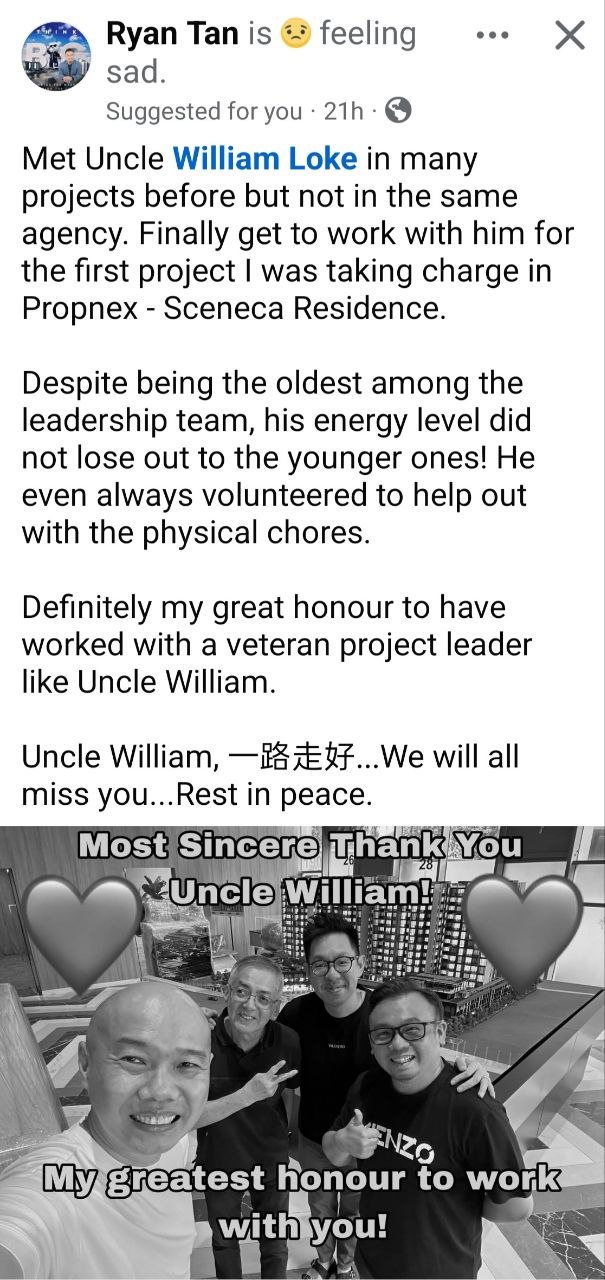Open William Loke's tagged profile
The height and width of the screenshot is (1280, 605).
point(265,159)
